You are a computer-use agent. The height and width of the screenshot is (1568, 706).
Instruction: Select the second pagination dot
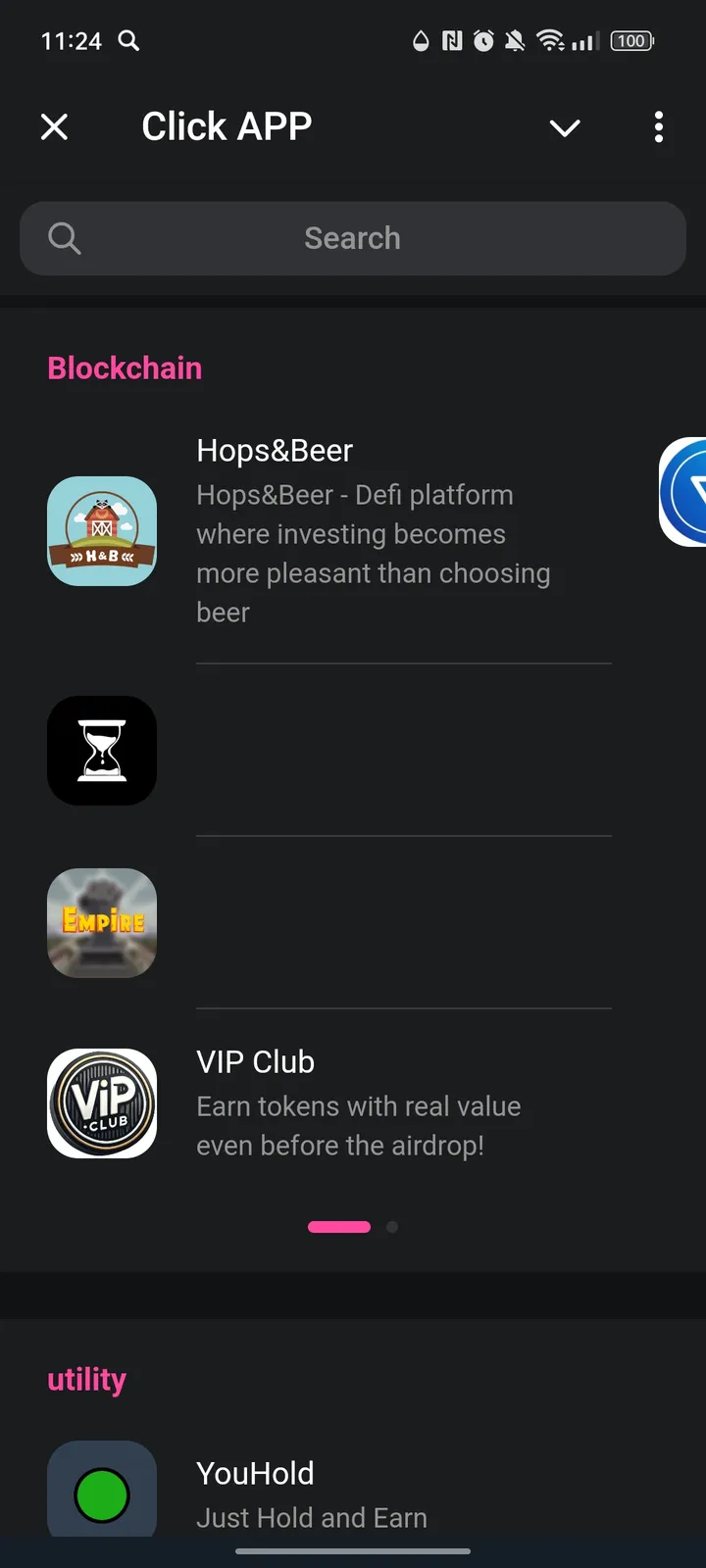tap(392, 1226)
